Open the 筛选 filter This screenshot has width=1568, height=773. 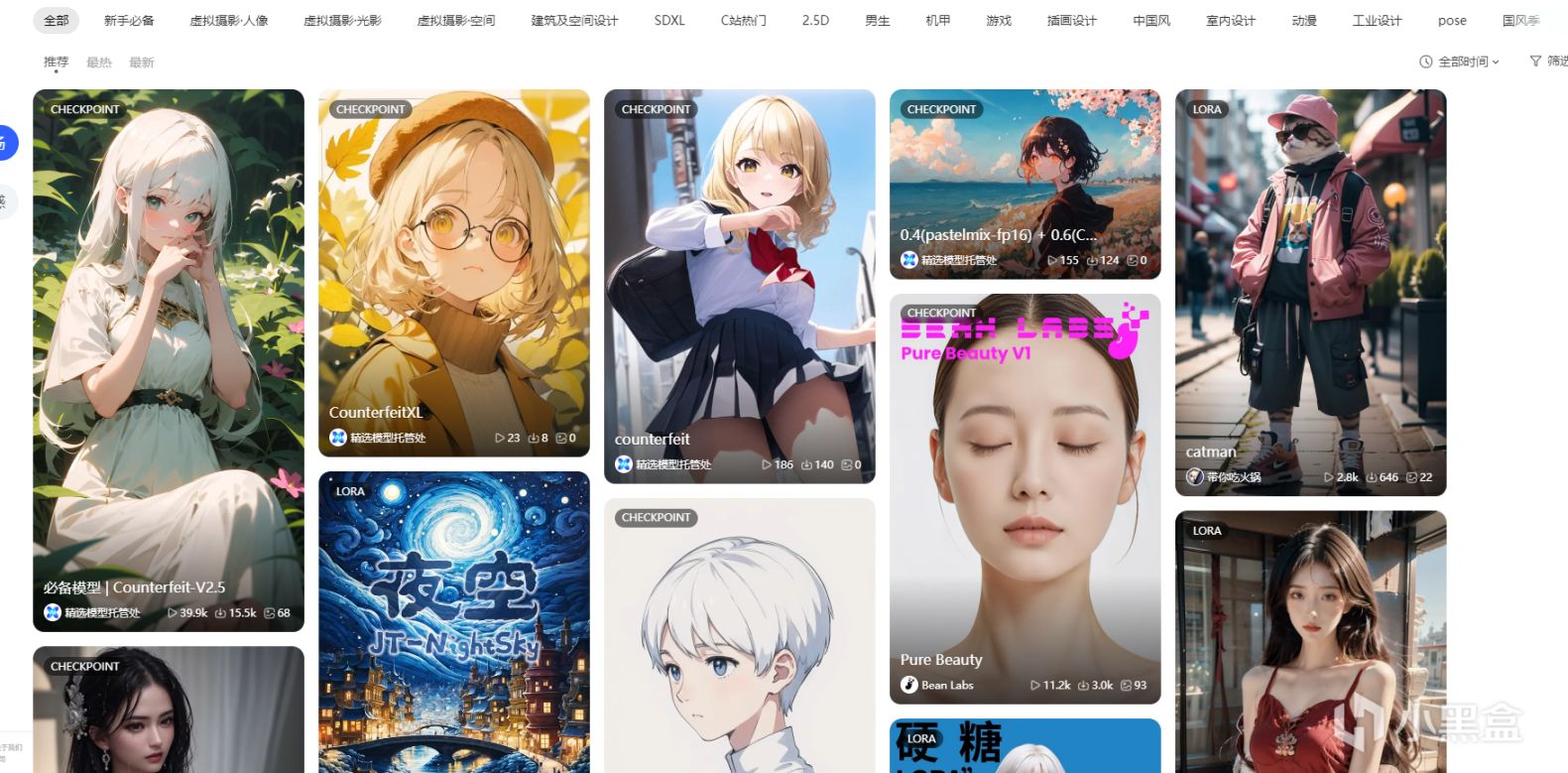click(1548, 62)
